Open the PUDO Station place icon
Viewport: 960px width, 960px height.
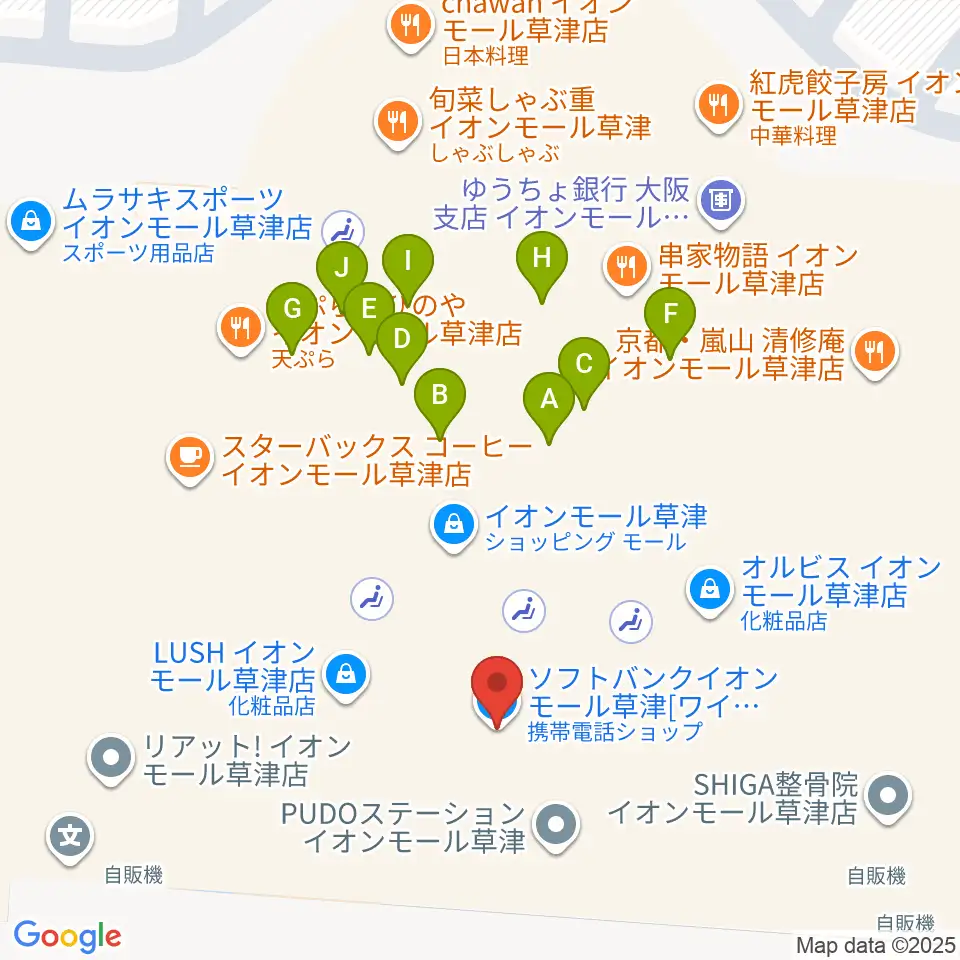(x=557, y=826)
